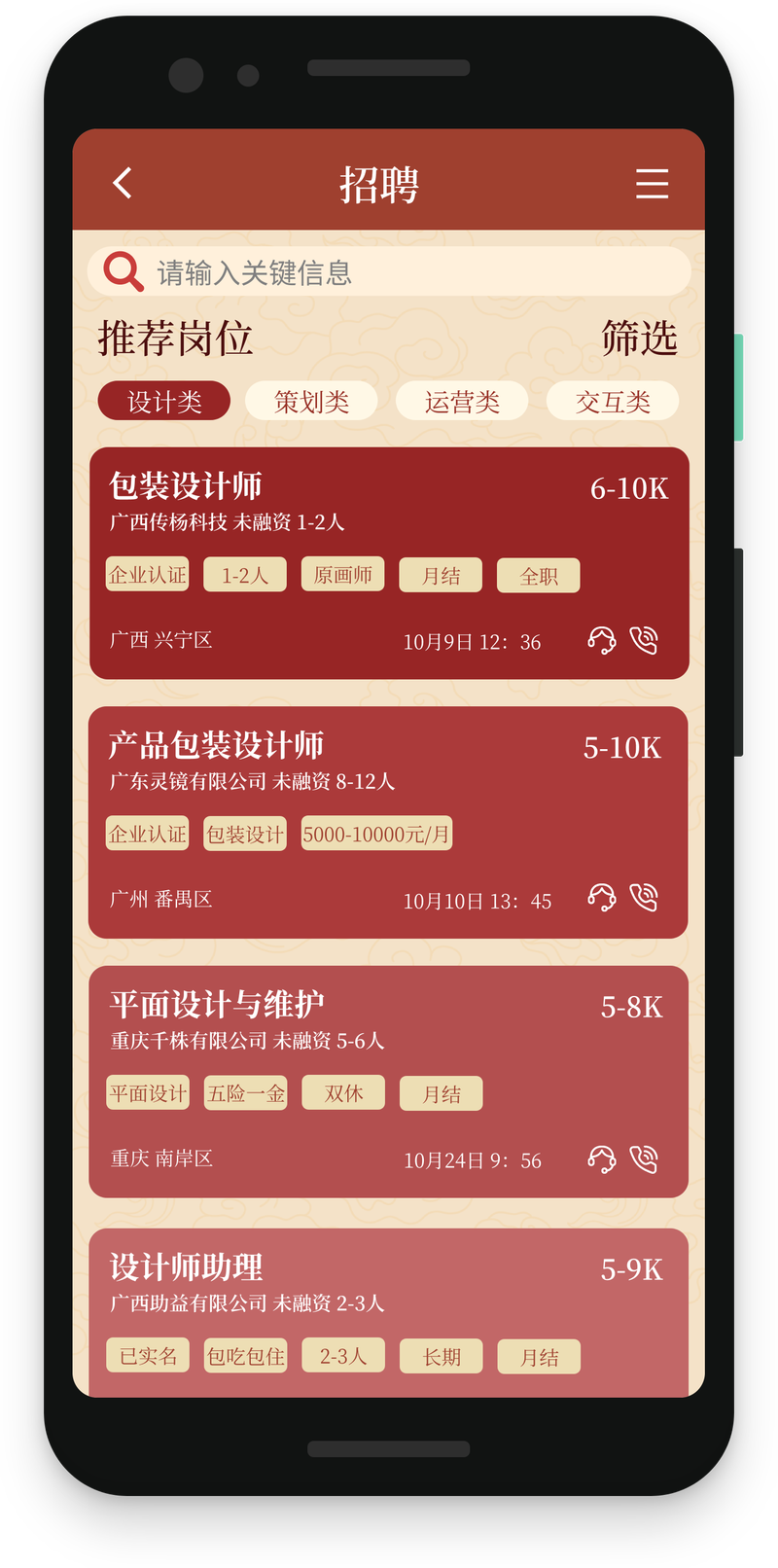Open the 筛选 filter option

pyautogui.click(x=638, y=339)
